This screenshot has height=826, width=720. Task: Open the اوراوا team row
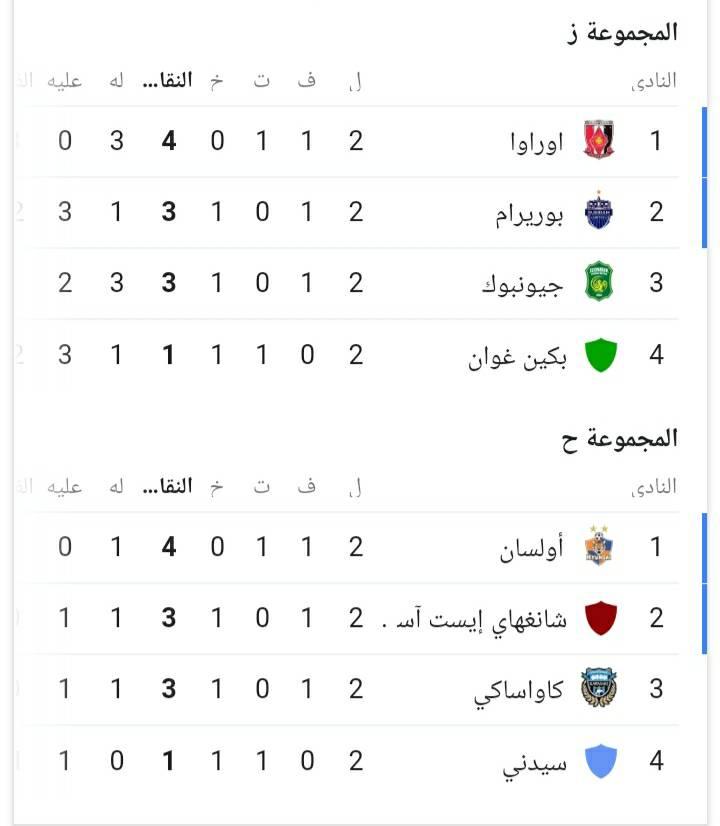[x=347, y=141]
